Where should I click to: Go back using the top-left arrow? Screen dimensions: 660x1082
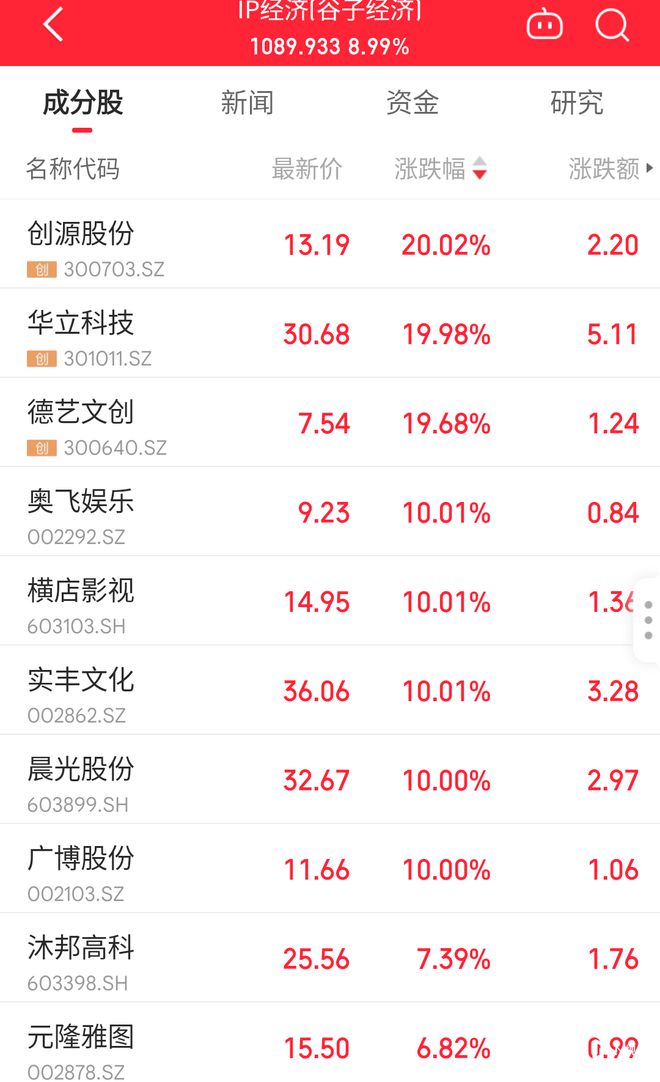[x=53, y=25]
